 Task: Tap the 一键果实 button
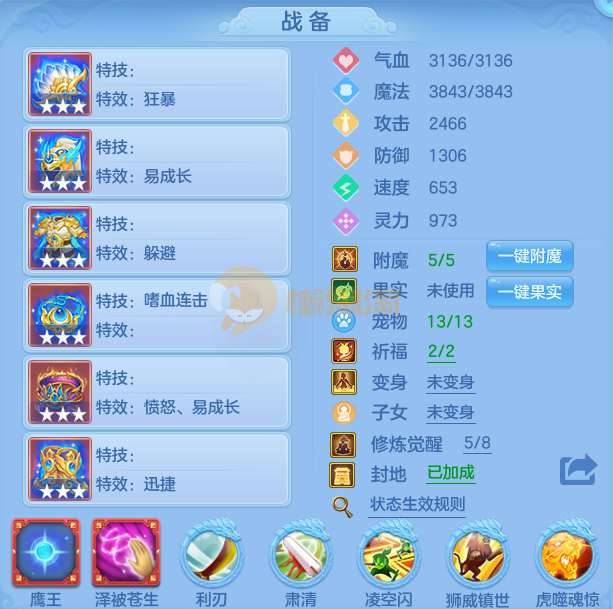530,292
